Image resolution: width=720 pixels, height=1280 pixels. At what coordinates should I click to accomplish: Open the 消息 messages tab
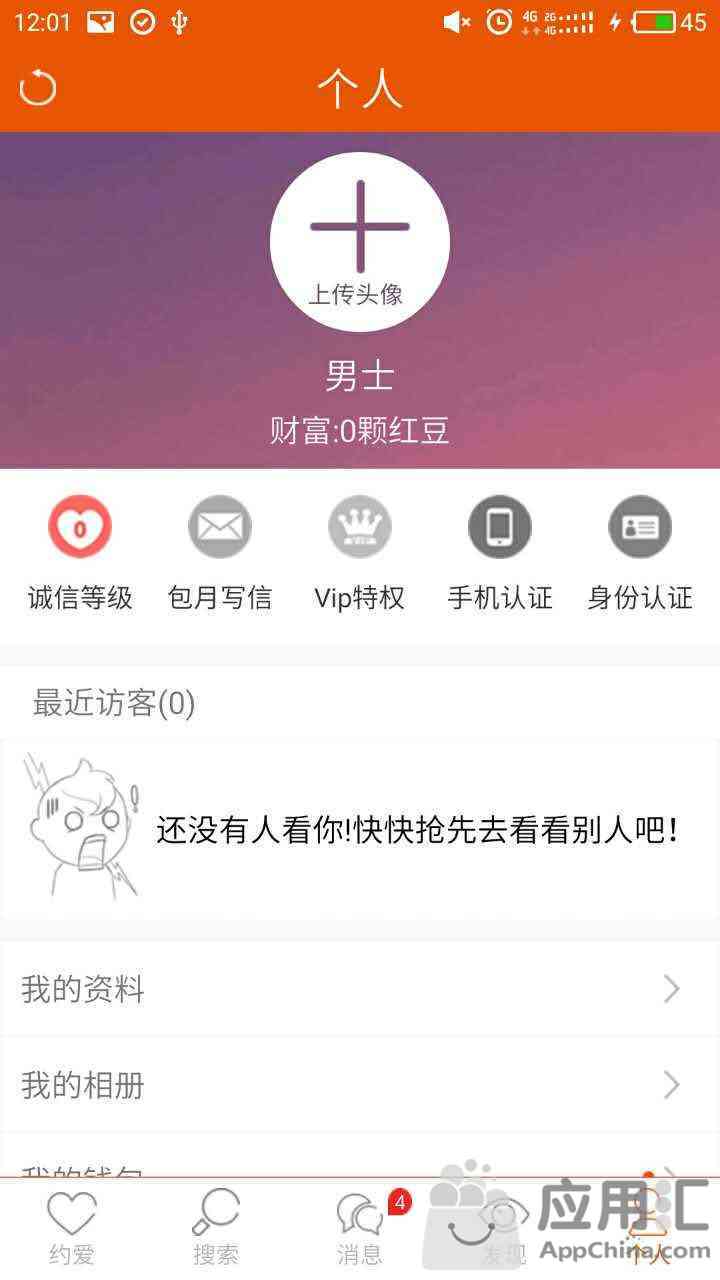click(360, 1228)
